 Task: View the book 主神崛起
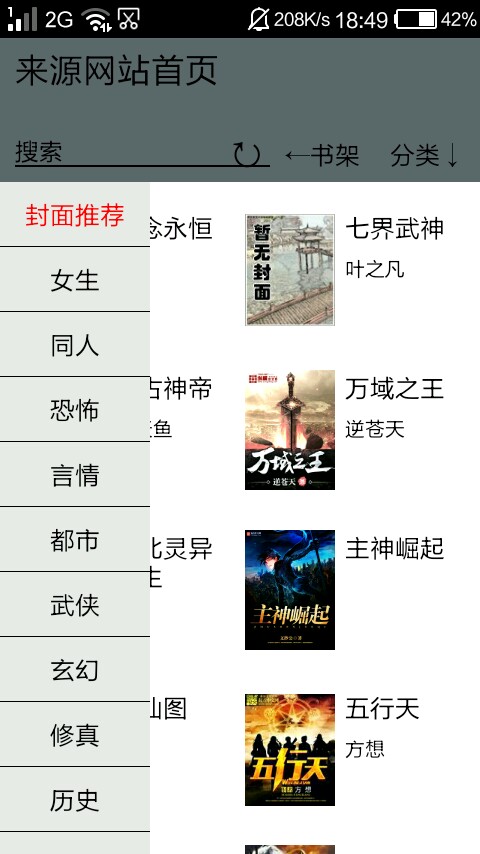[x=345, y=590]
